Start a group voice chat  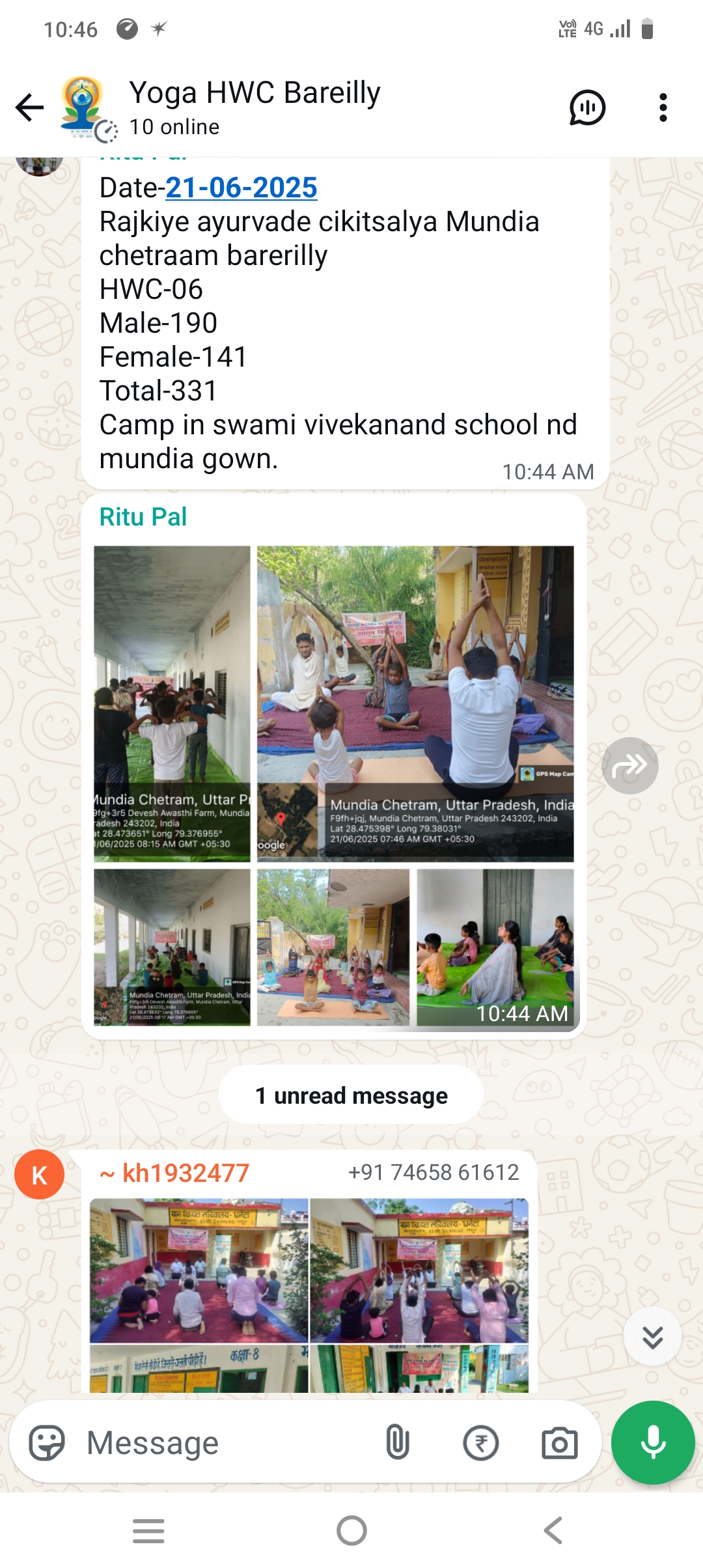pos(587,107)
